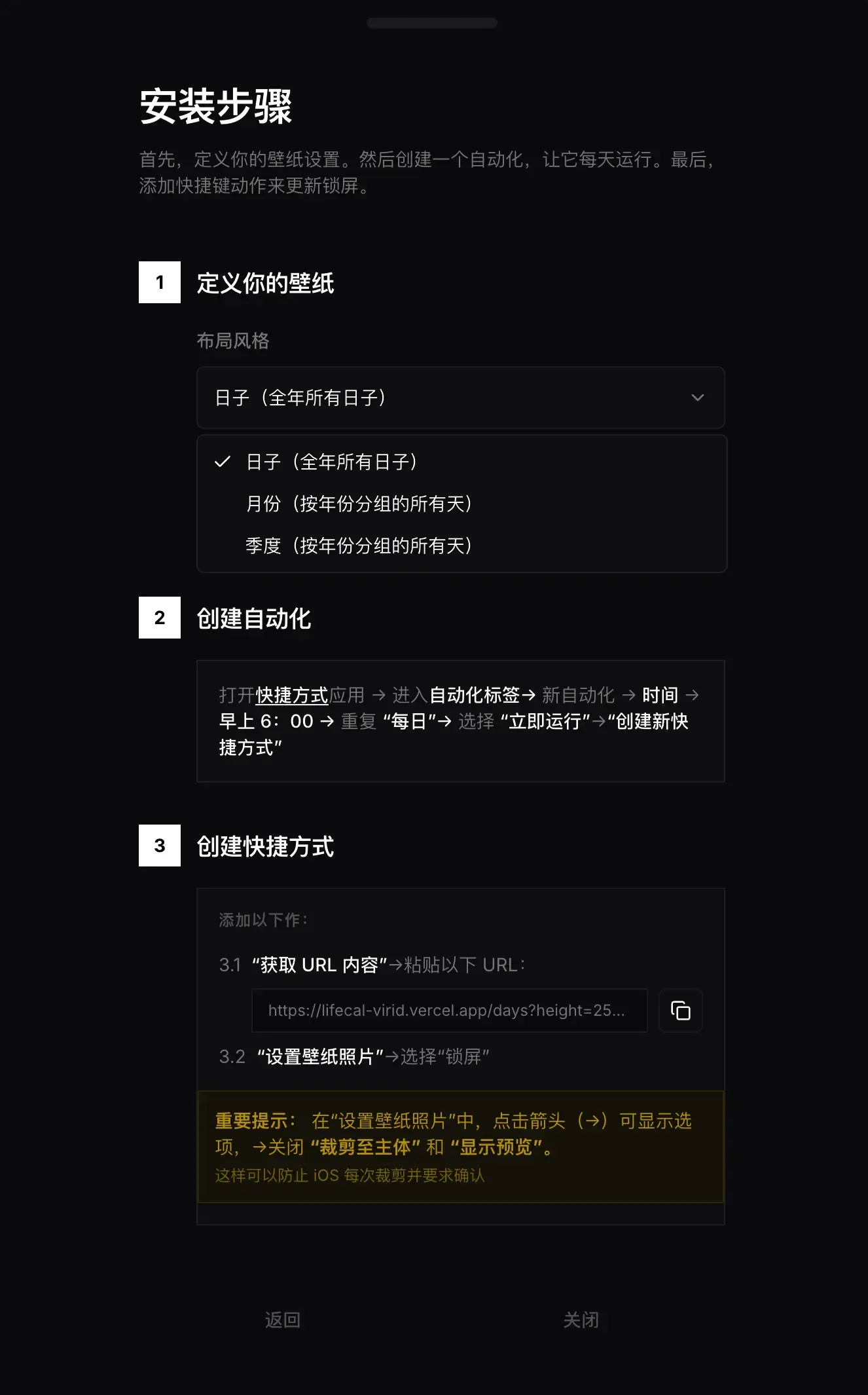The height and width of the screenshot is (1395, 868).
Task: Close the setup sheet with 关闭
Action: click(x=581, y=1320)
